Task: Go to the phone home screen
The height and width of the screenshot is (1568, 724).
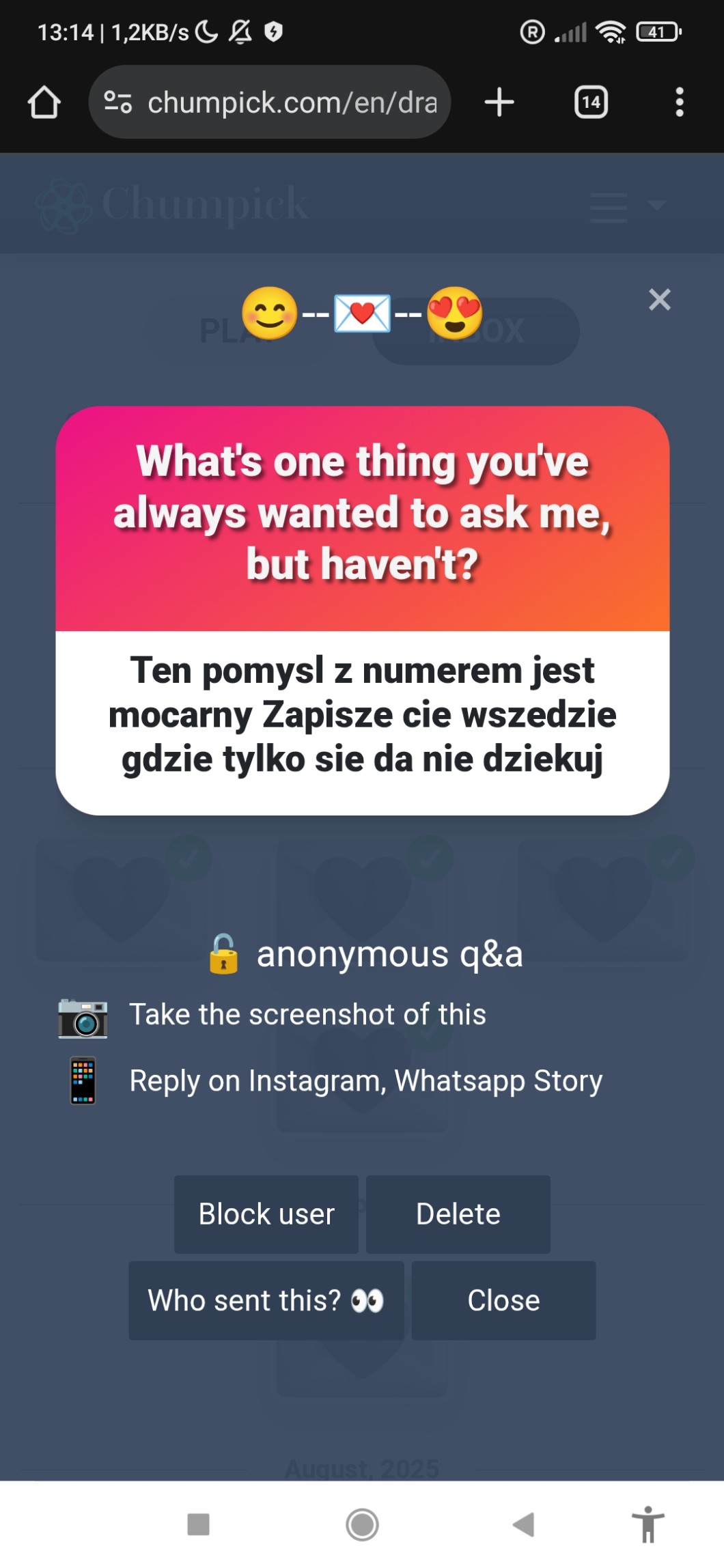Action: (362, 1524)
